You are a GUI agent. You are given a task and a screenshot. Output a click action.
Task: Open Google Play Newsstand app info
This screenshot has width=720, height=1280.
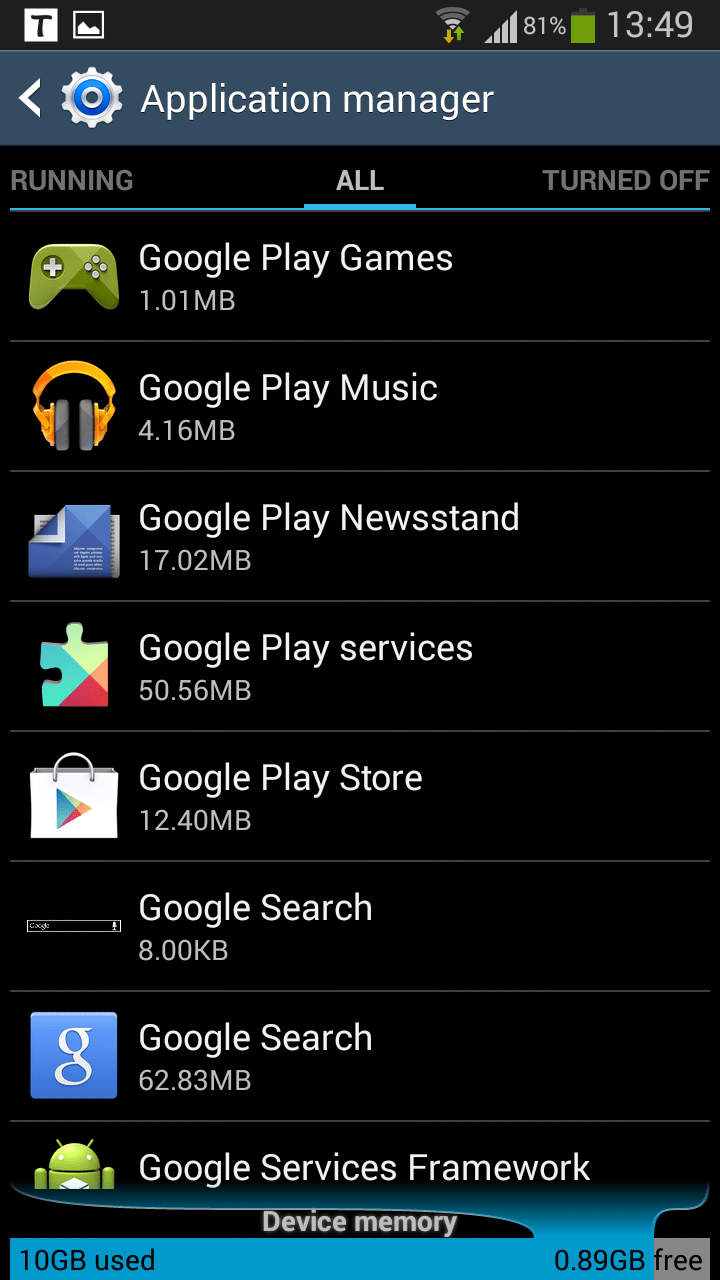coord(360,537)
